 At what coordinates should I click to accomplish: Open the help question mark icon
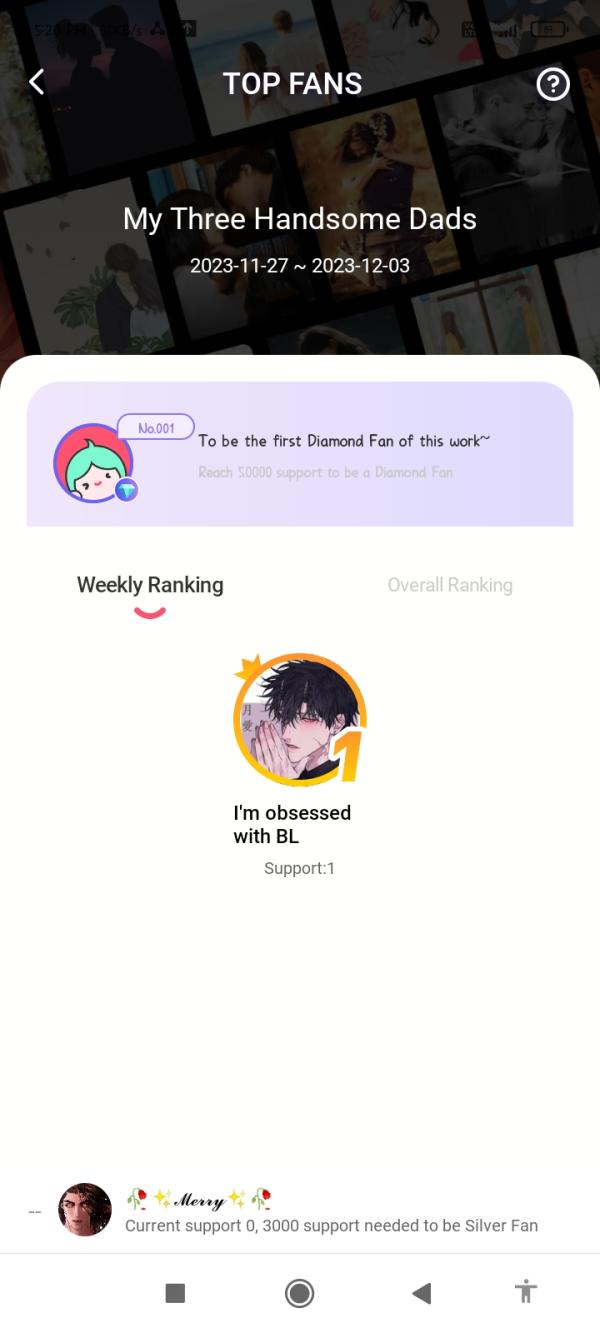[553, 84]
